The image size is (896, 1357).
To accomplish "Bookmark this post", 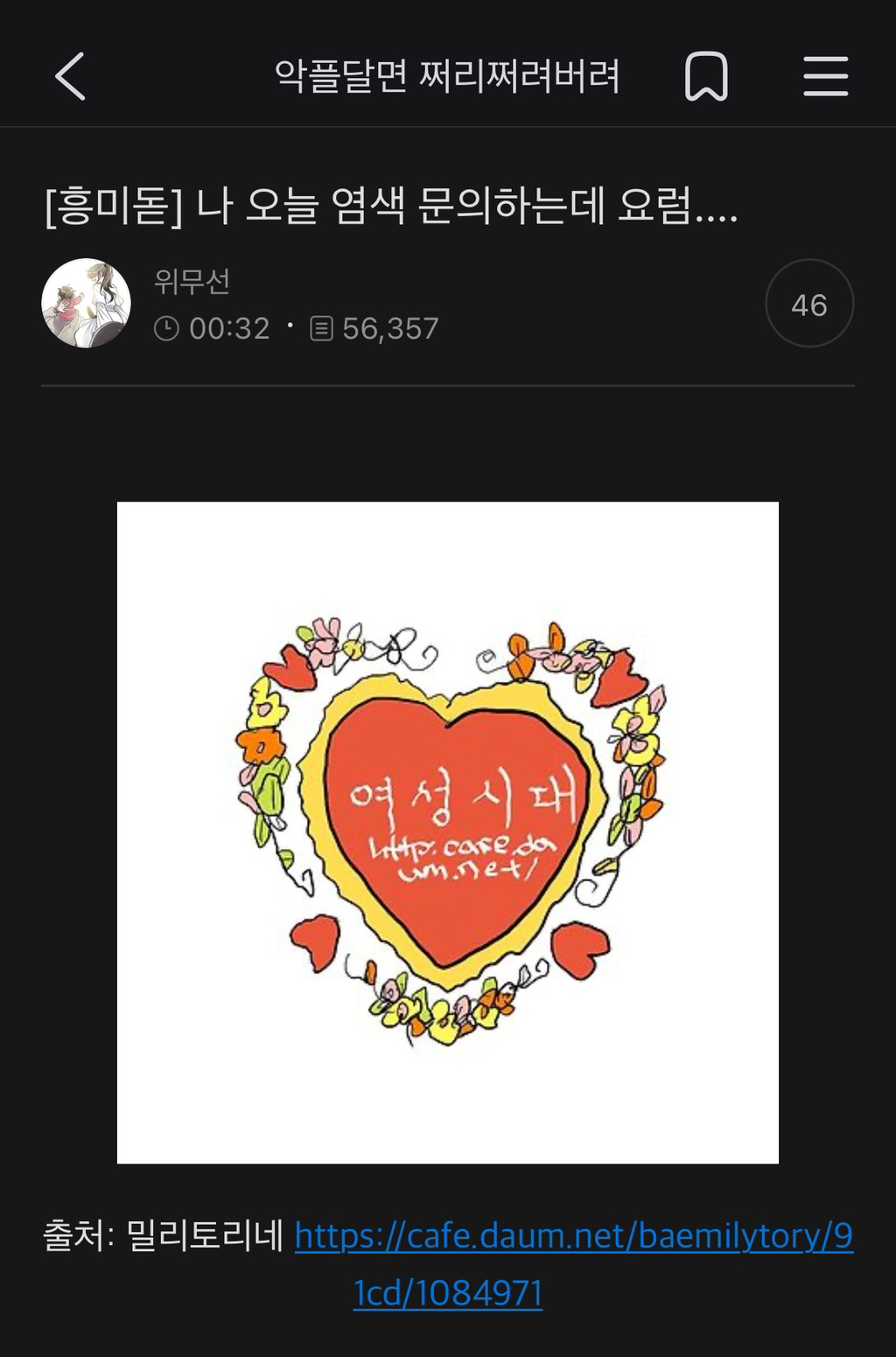I will pyautogui.click(x=705, y=76).
